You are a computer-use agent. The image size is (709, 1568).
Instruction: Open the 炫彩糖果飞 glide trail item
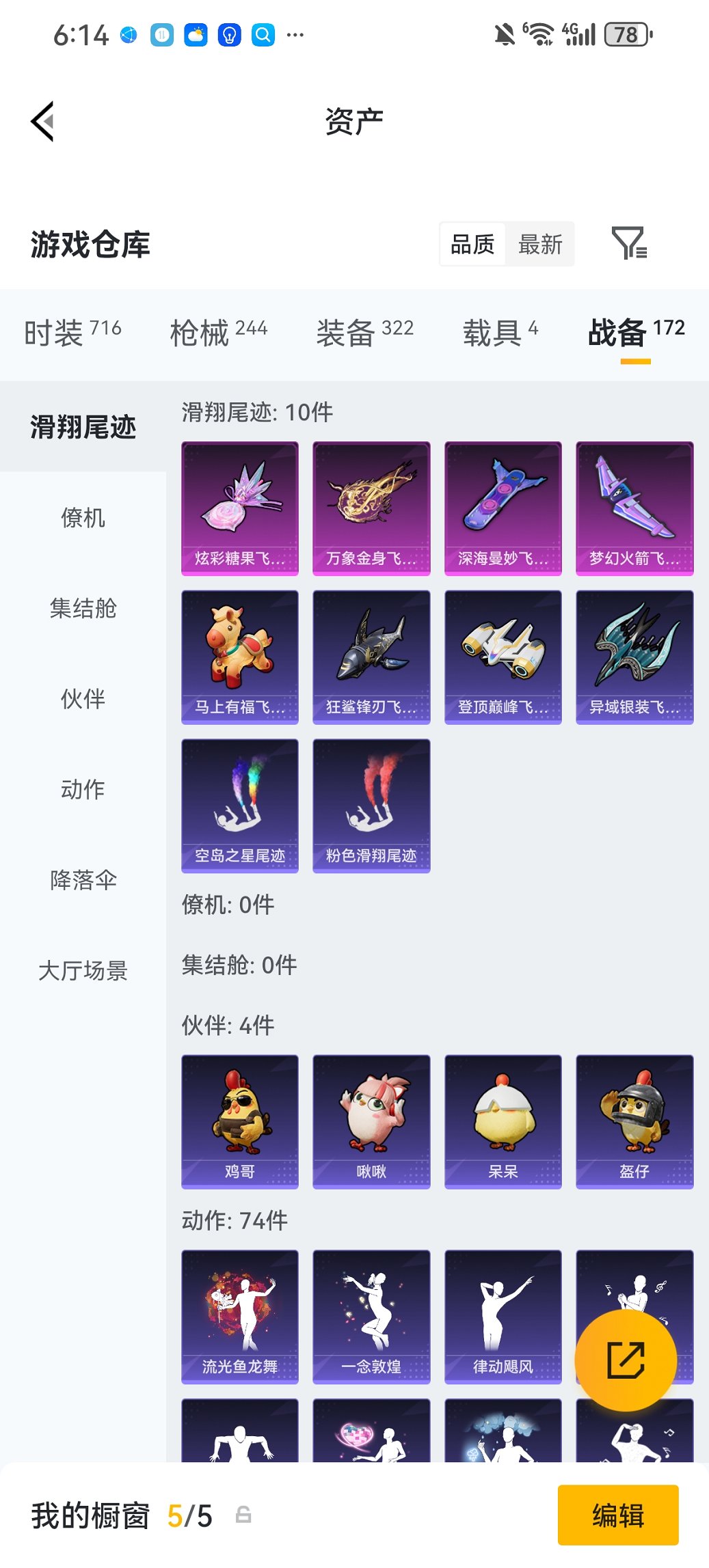point(240,508)
